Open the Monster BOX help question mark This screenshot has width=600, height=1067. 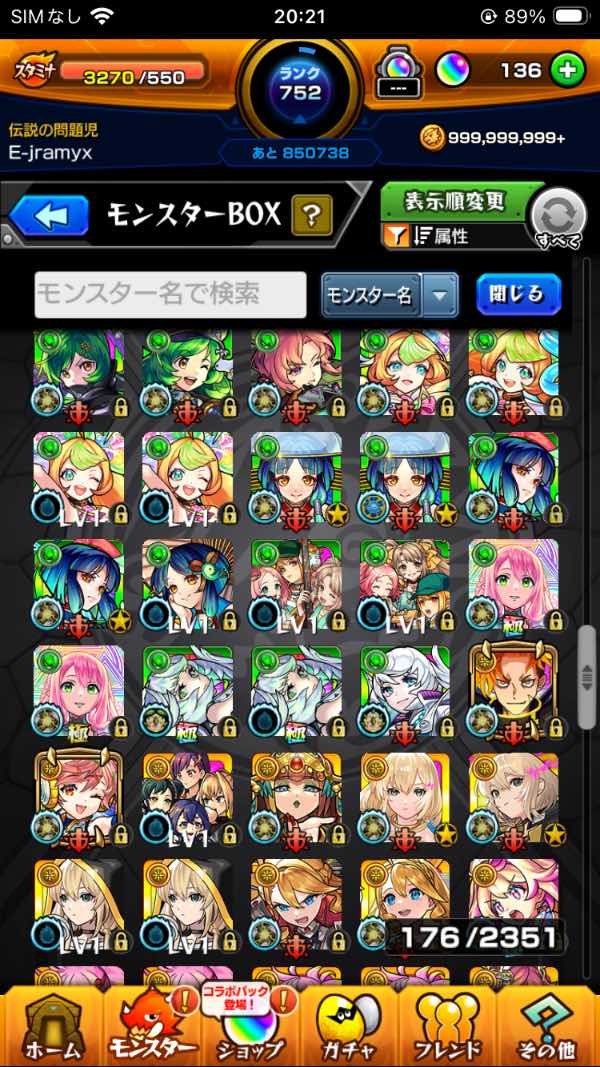coord(312,216)
